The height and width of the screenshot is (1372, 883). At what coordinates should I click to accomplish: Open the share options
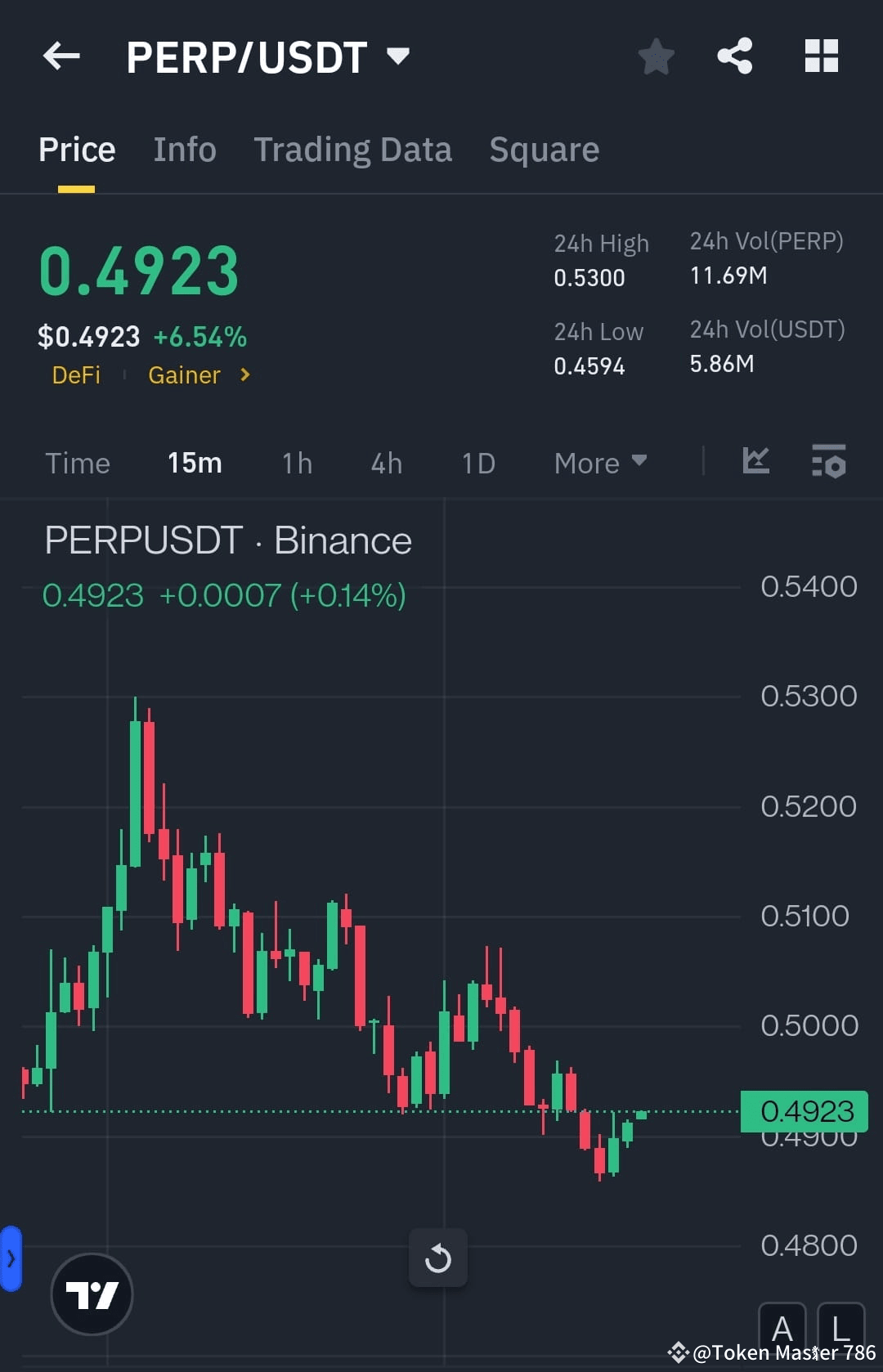pos(734,56)
